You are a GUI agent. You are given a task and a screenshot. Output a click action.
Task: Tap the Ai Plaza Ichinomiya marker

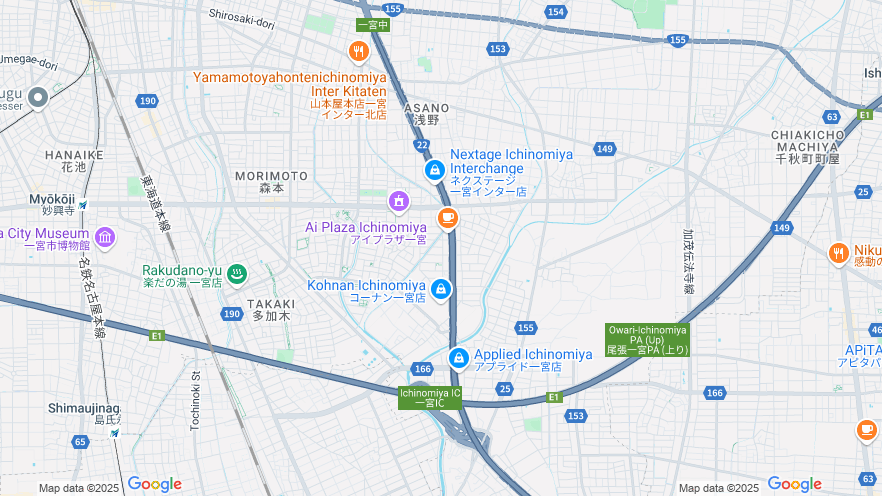point(399,202)
